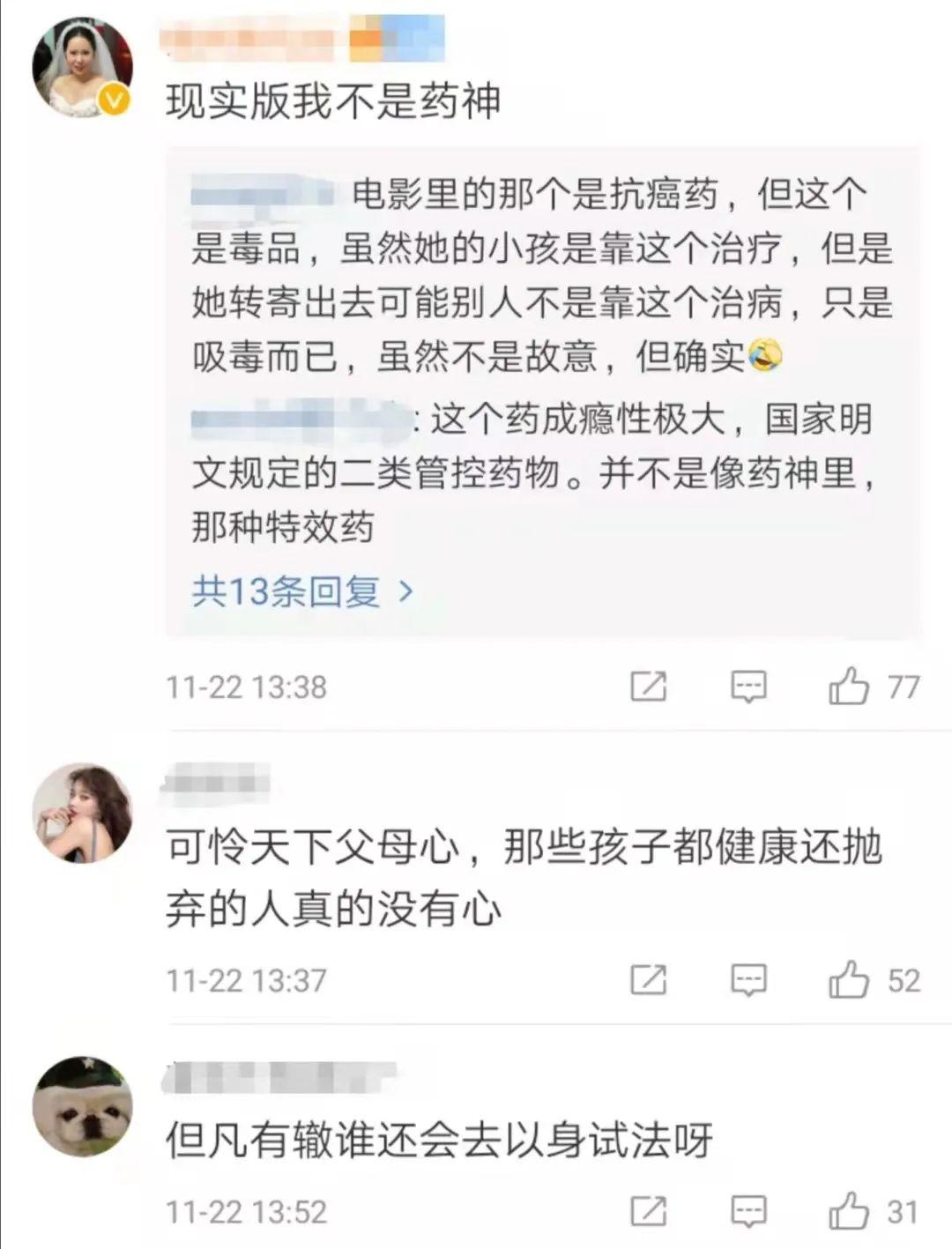Like the comment showing 77 likes
Screen dimensions: 952x1249
pos(849,687)
